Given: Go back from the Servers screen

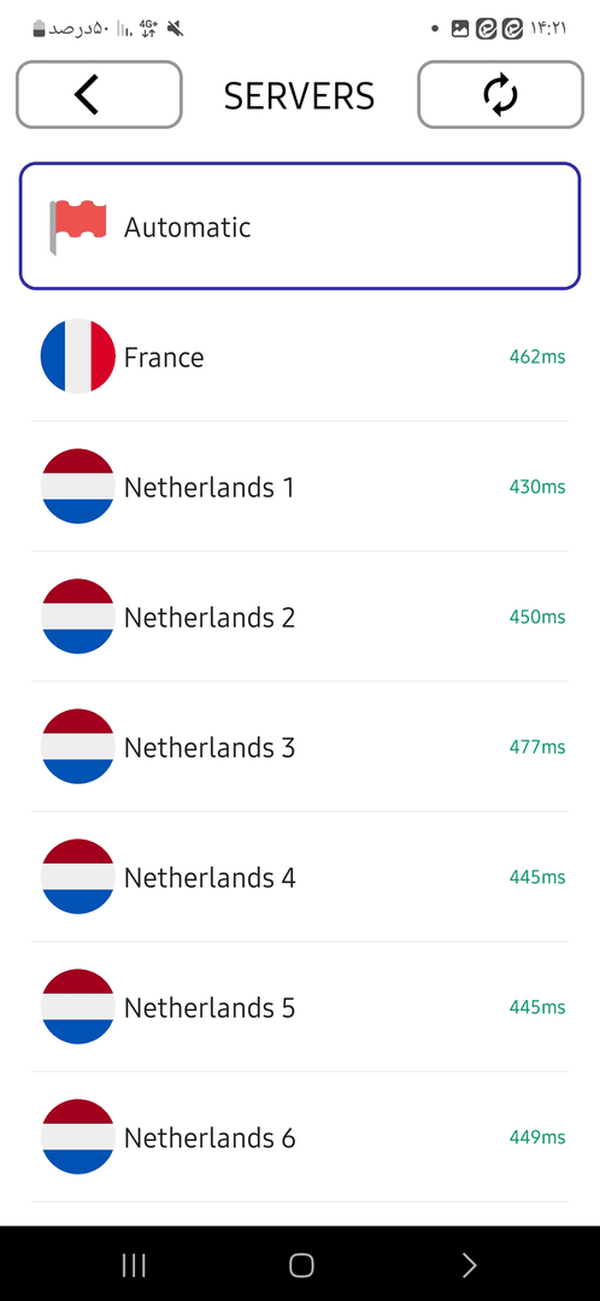Looking at the screenshot, I should click(99, 95).
